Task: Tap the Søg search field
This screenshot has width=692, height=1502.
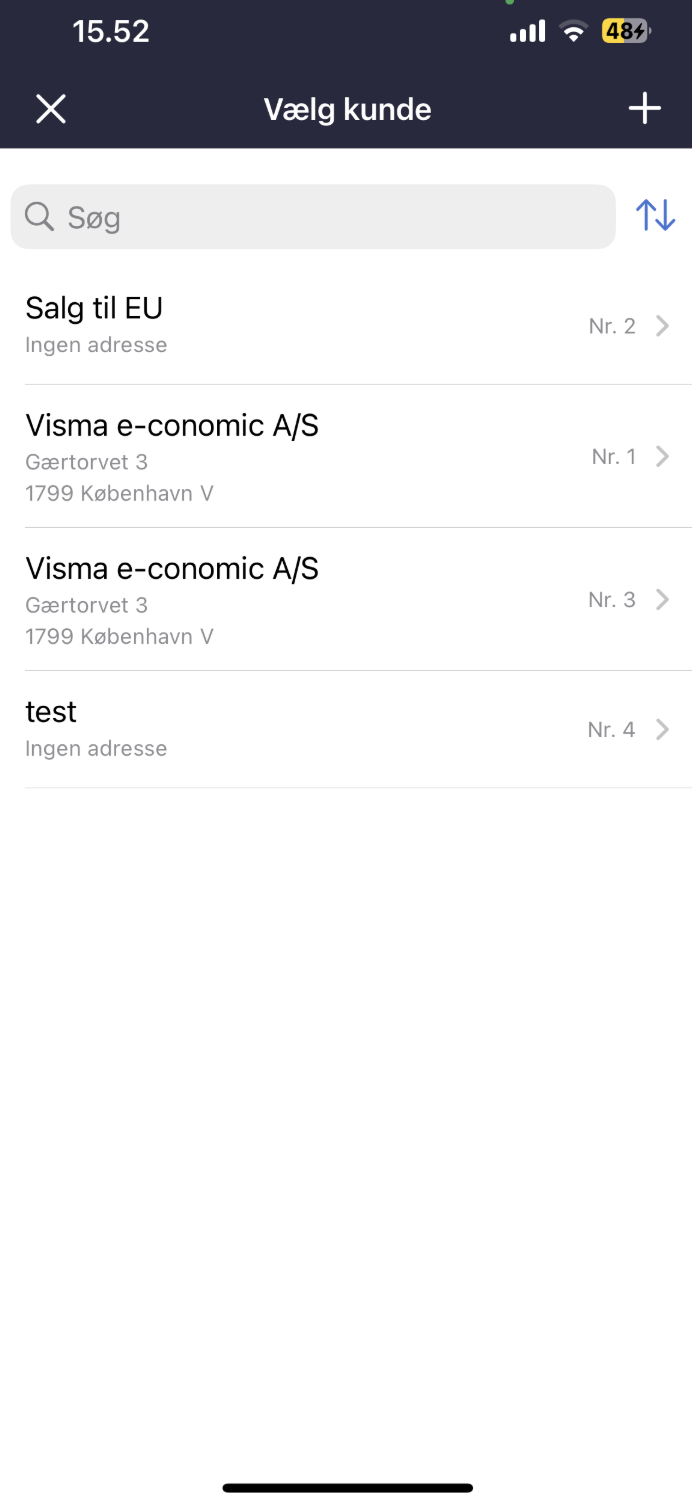Action: tap(312, 217)
